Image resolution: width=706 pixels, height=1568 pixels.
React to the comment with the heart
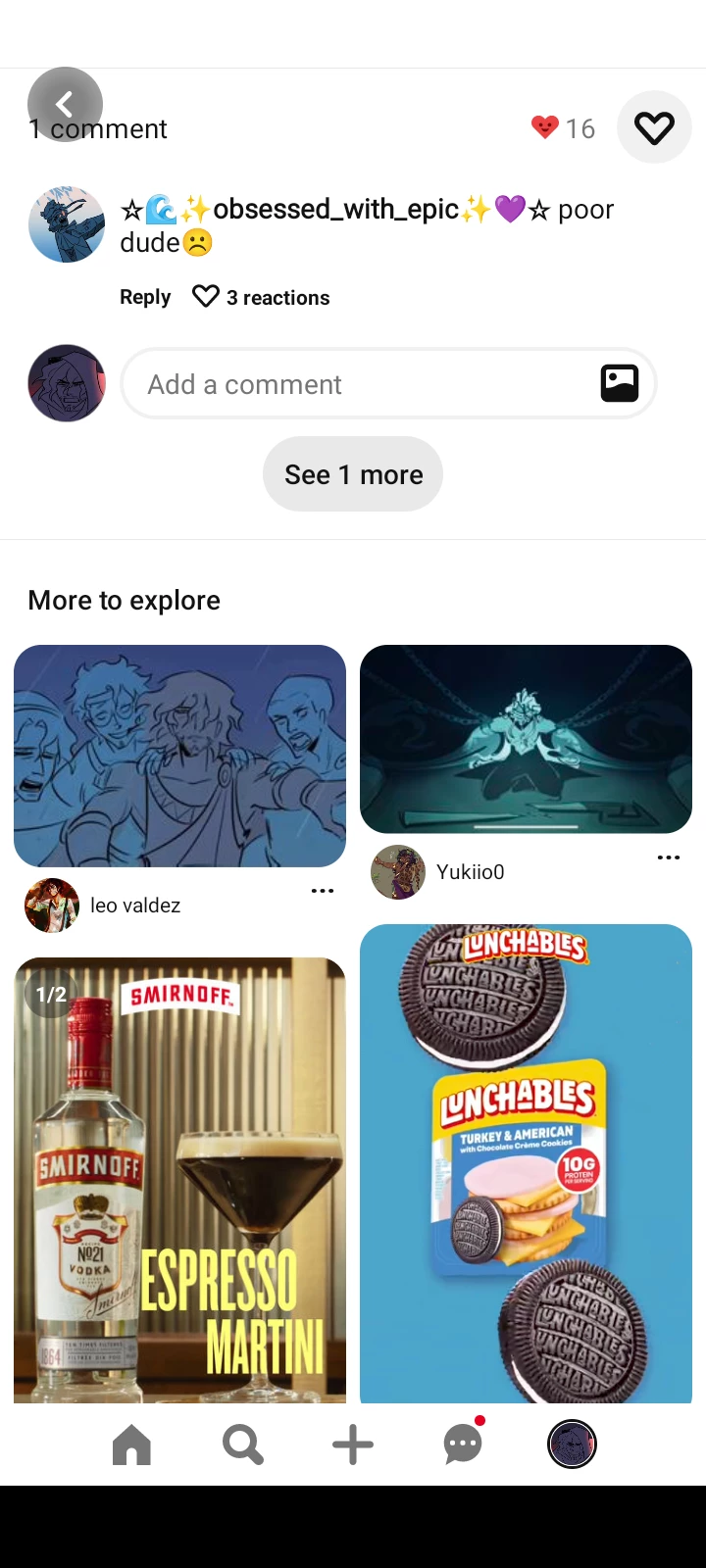coord(206,296)
